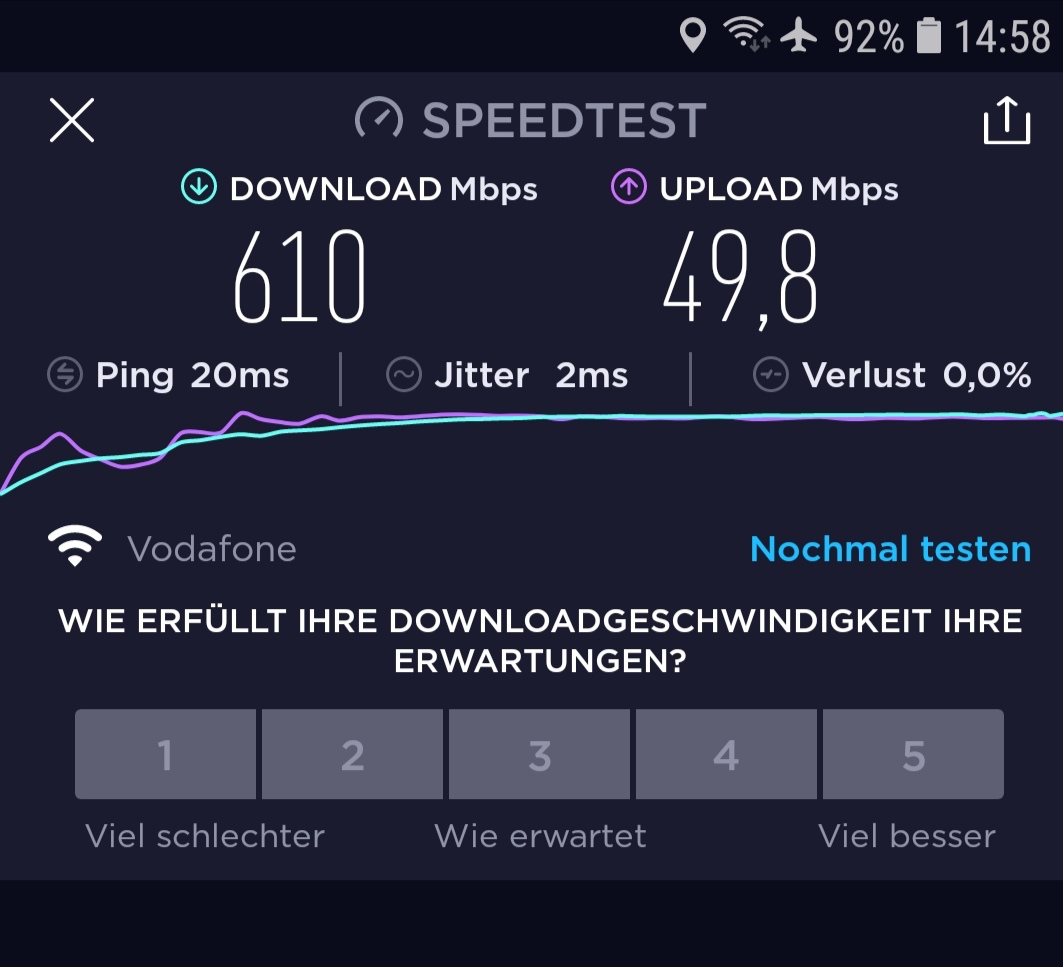Give rating 5 Viel besser
The image size is (1063, 967).
tap(912, 755)
